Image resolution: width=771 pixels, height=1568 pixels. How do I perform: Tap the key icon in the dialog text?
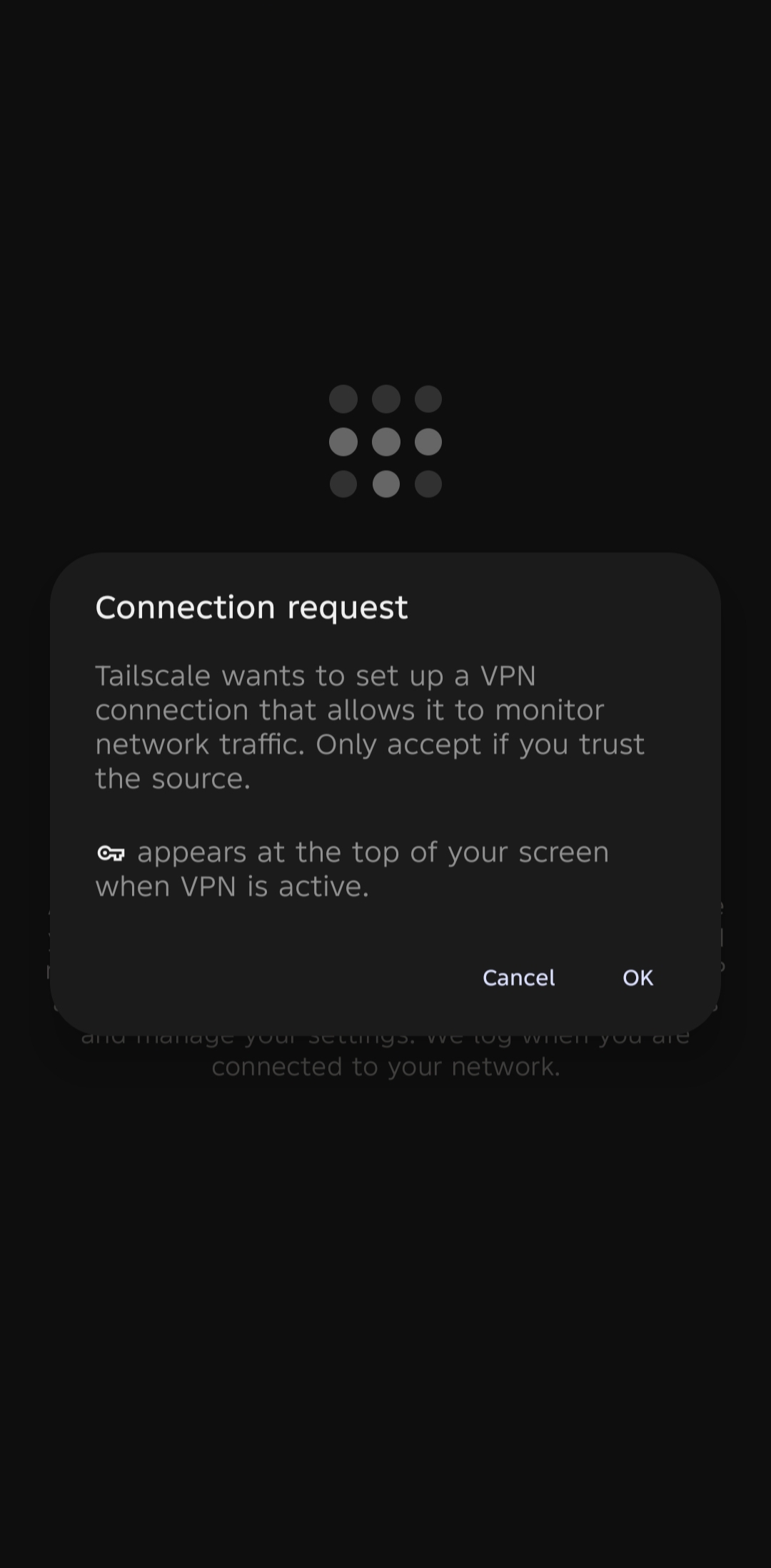coord(112,852)
